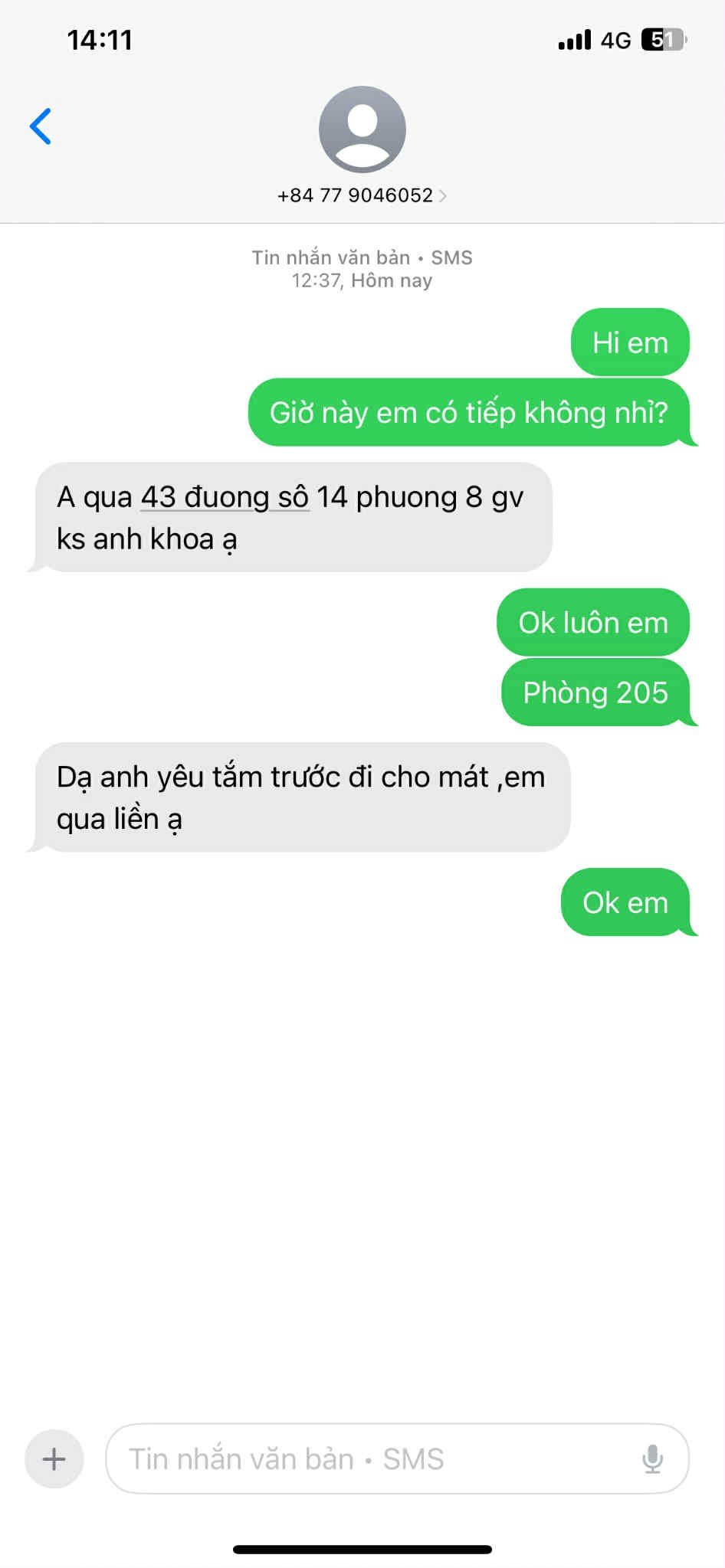Focus the Tin nhắn văn bản SMS field

pyautogui.click(x=368, y=1458)
